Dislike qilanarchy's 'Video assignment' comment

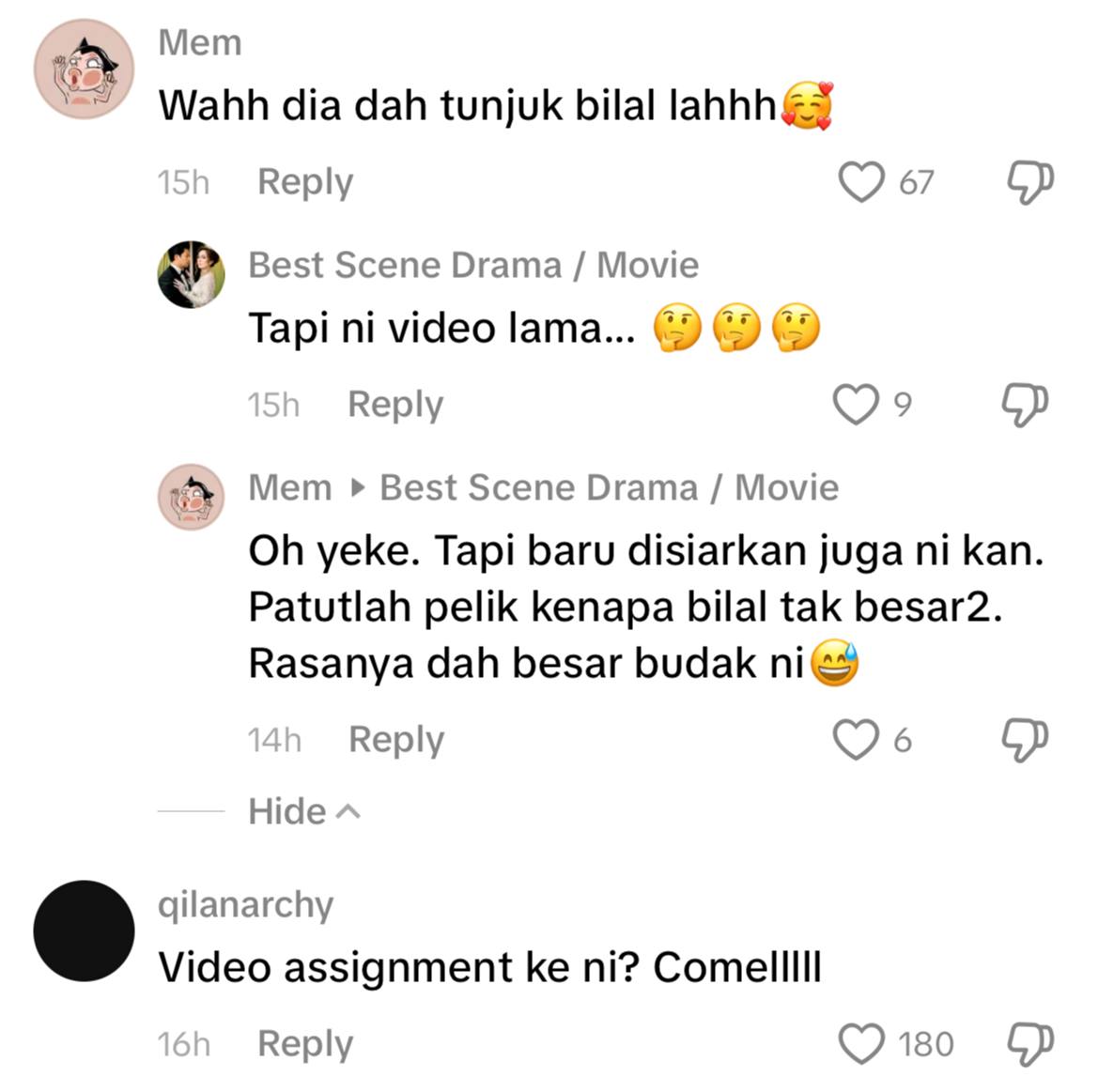[x=1029, y=1044]
